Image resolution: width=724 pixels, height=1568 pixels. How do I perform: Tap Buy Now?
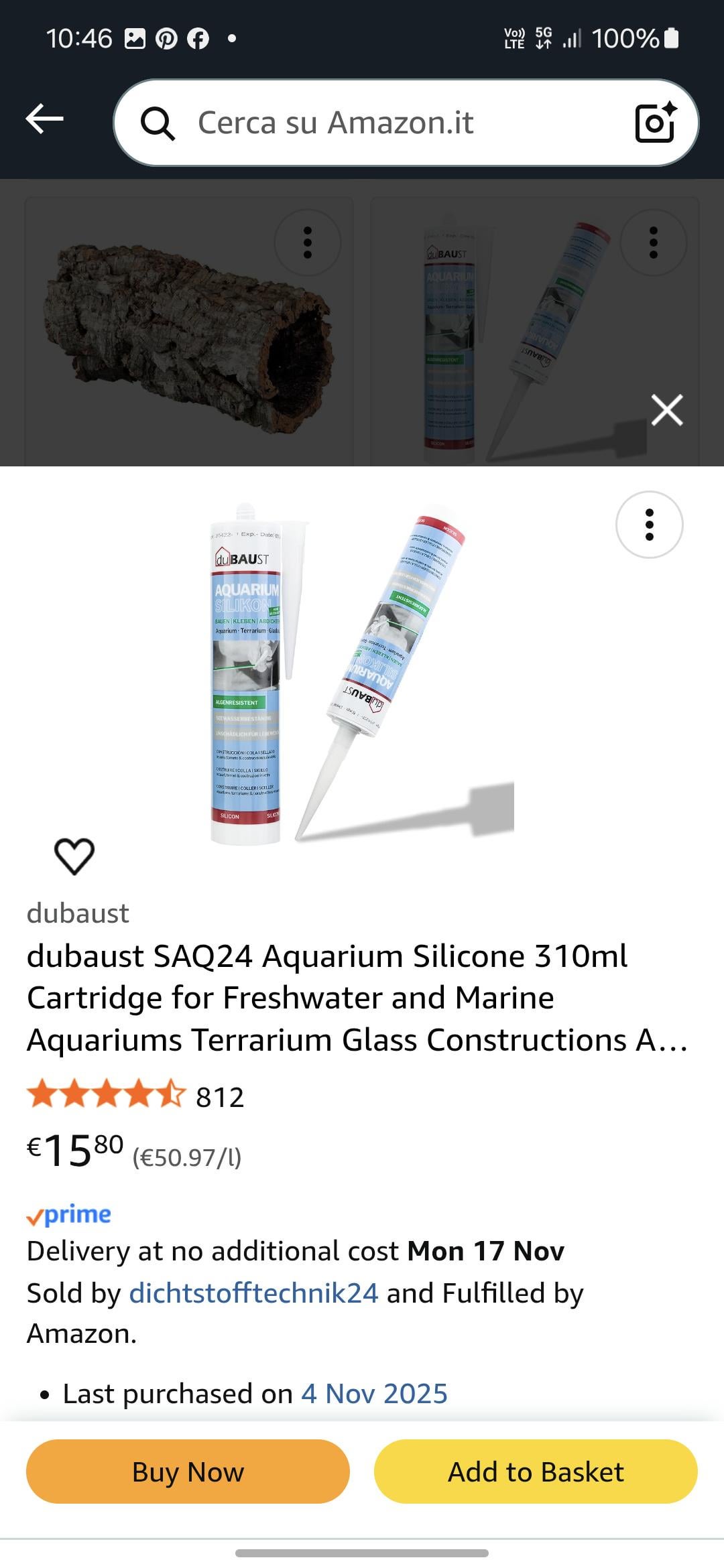pos(188,1472)
